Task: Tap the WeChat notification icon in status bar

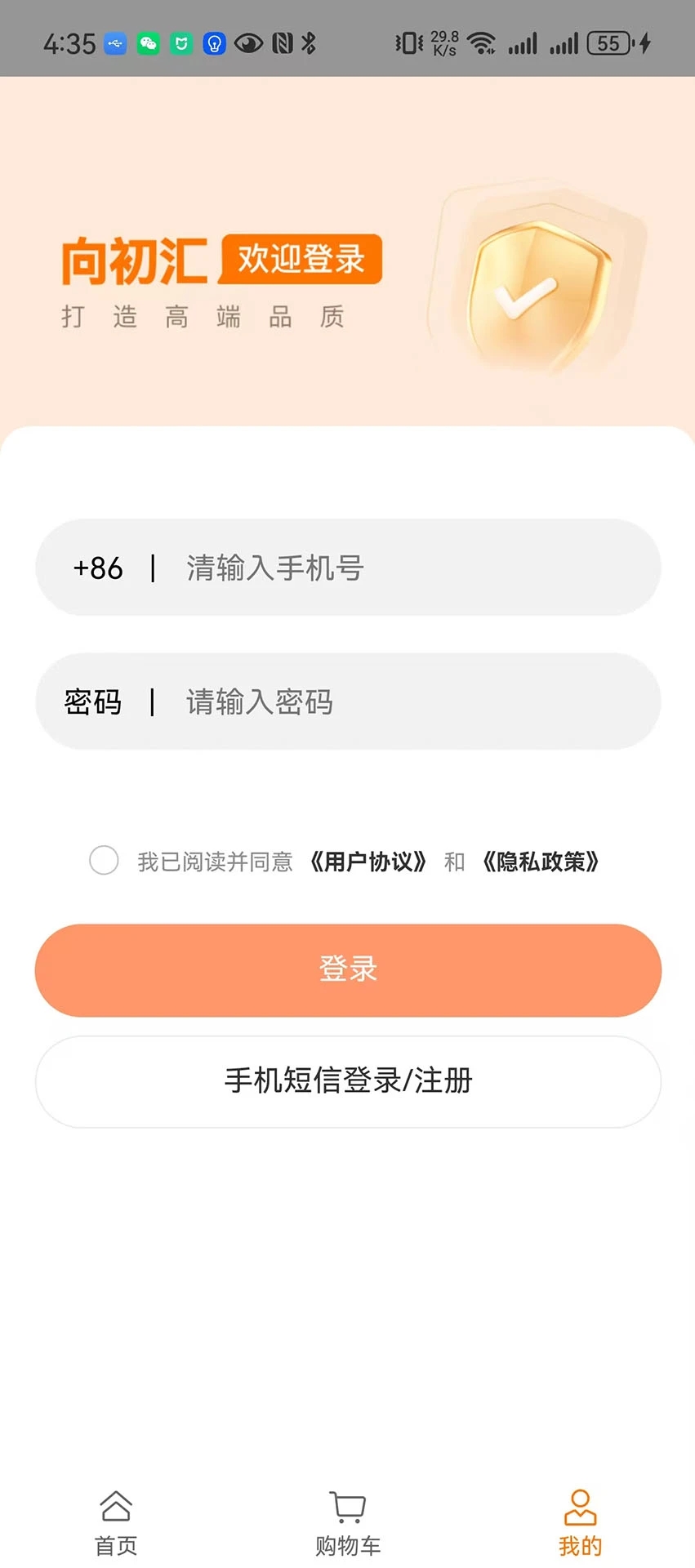Action: pos(148,42)
